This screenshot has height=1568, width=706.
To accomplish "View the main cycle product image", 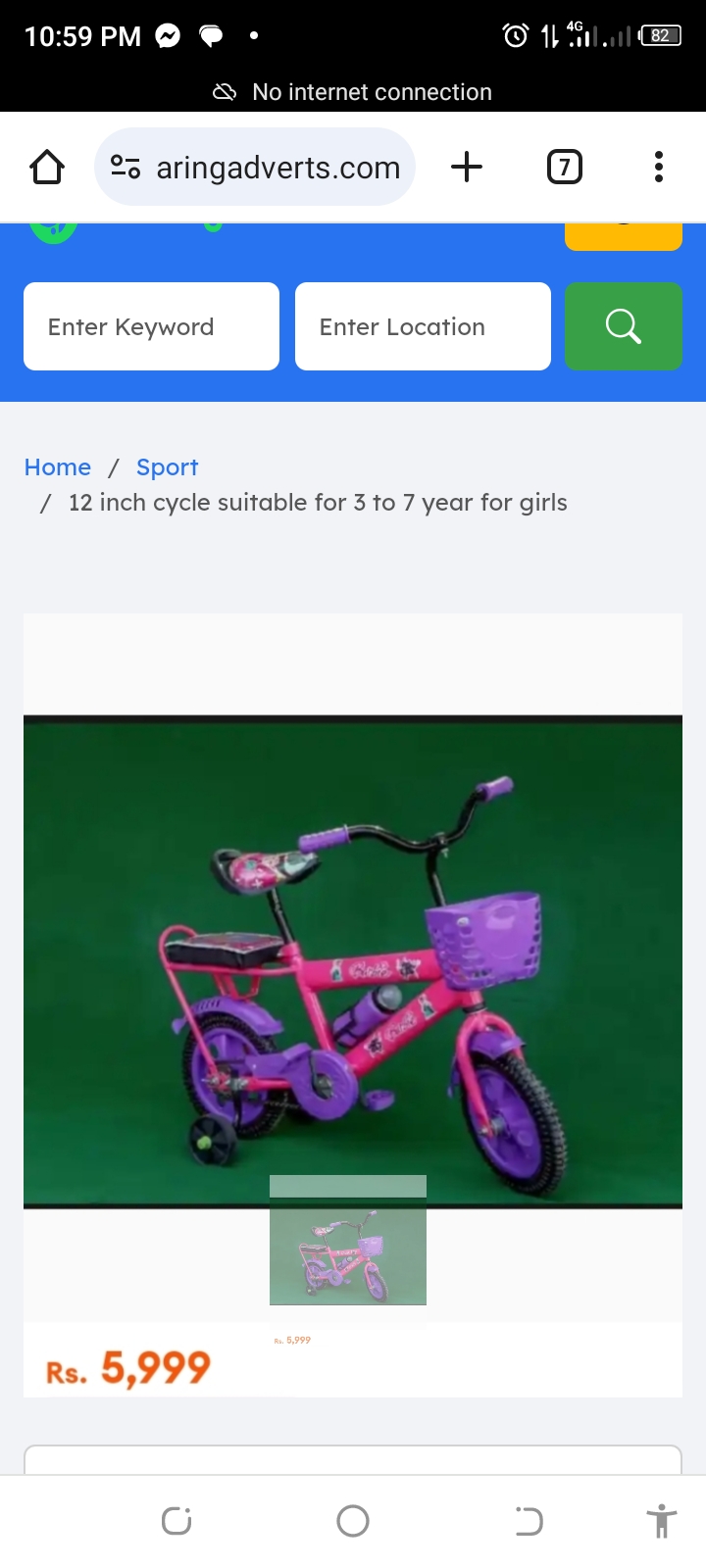I will [353, 960].
